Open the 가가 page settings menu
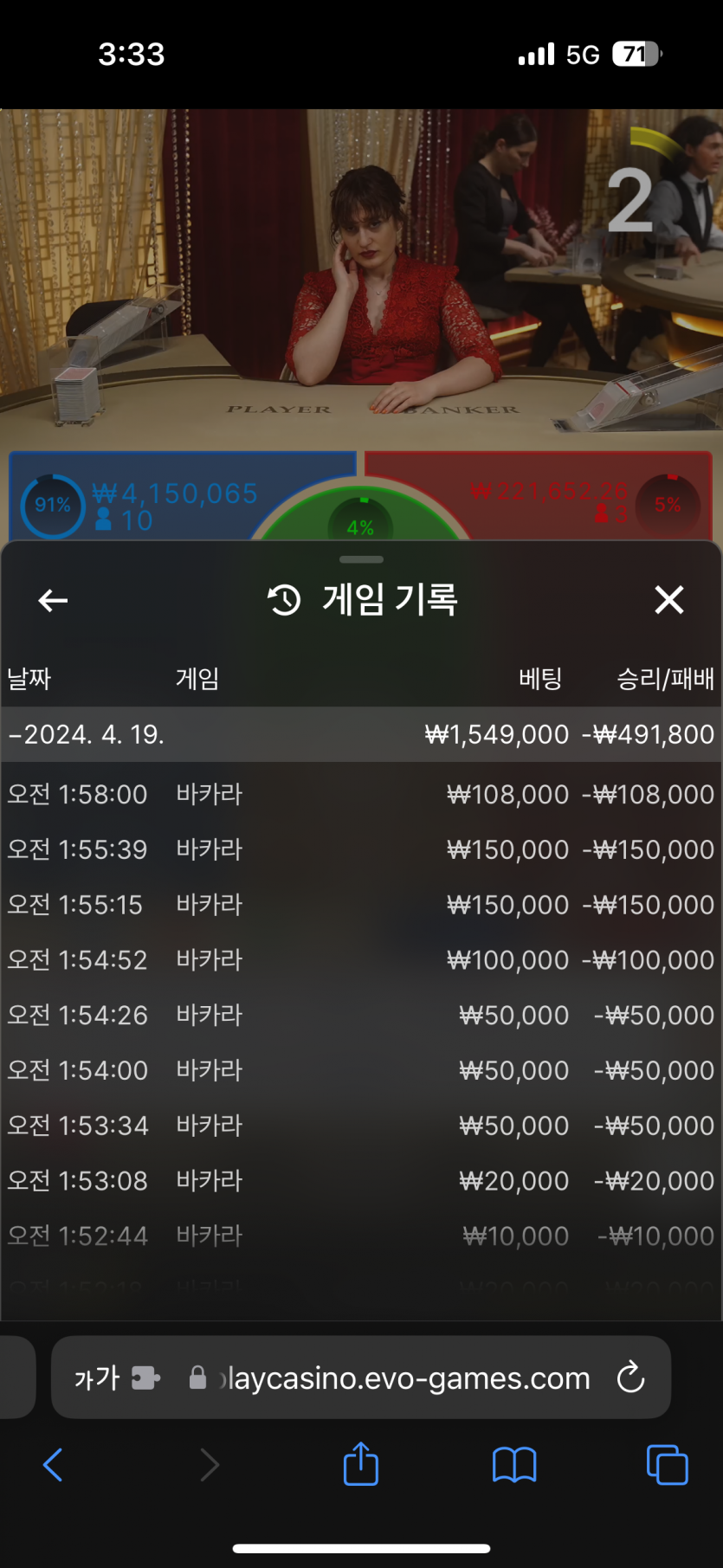723x1568 pixels. click(x=97, y=1378)
